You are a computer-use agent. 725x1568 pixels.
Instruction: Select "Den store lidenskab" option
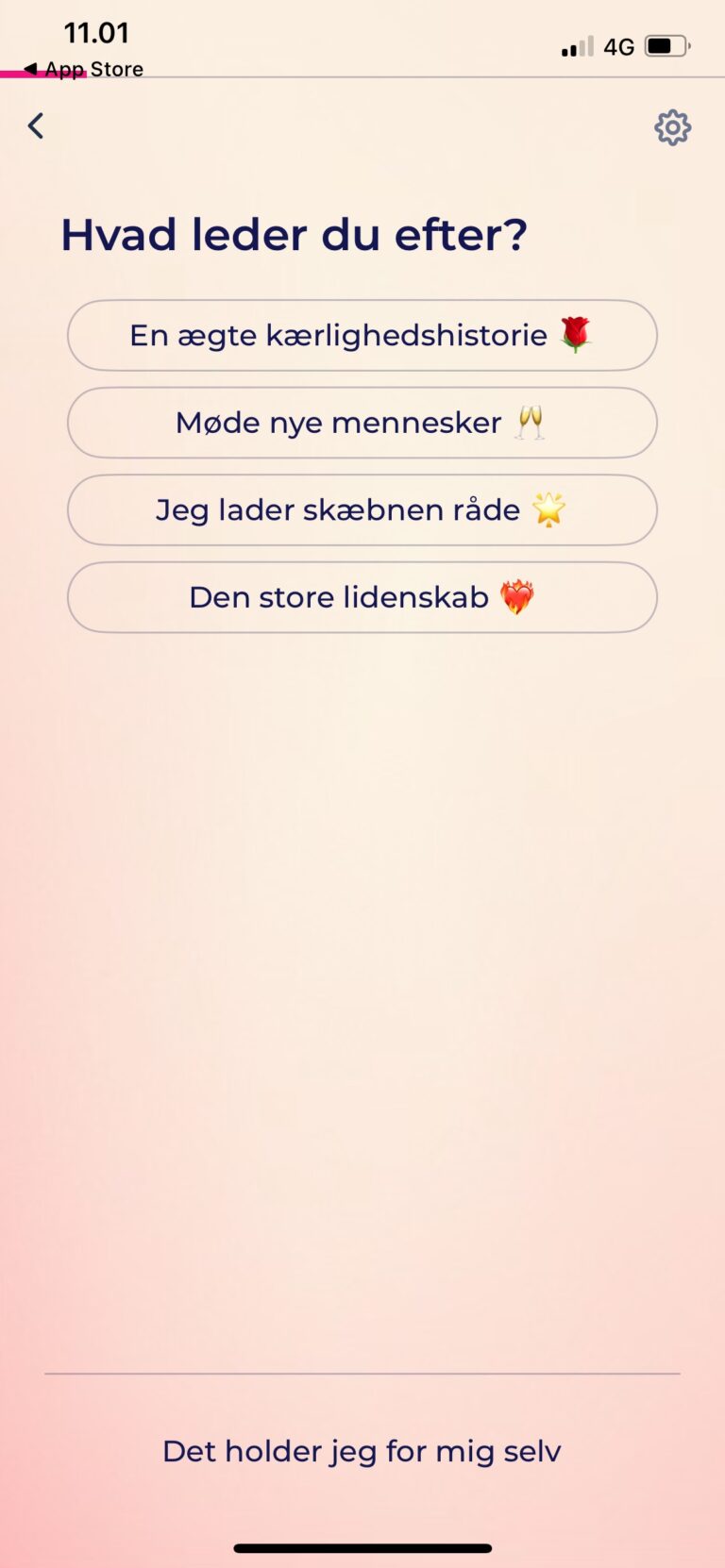click(x=362, y=597)
